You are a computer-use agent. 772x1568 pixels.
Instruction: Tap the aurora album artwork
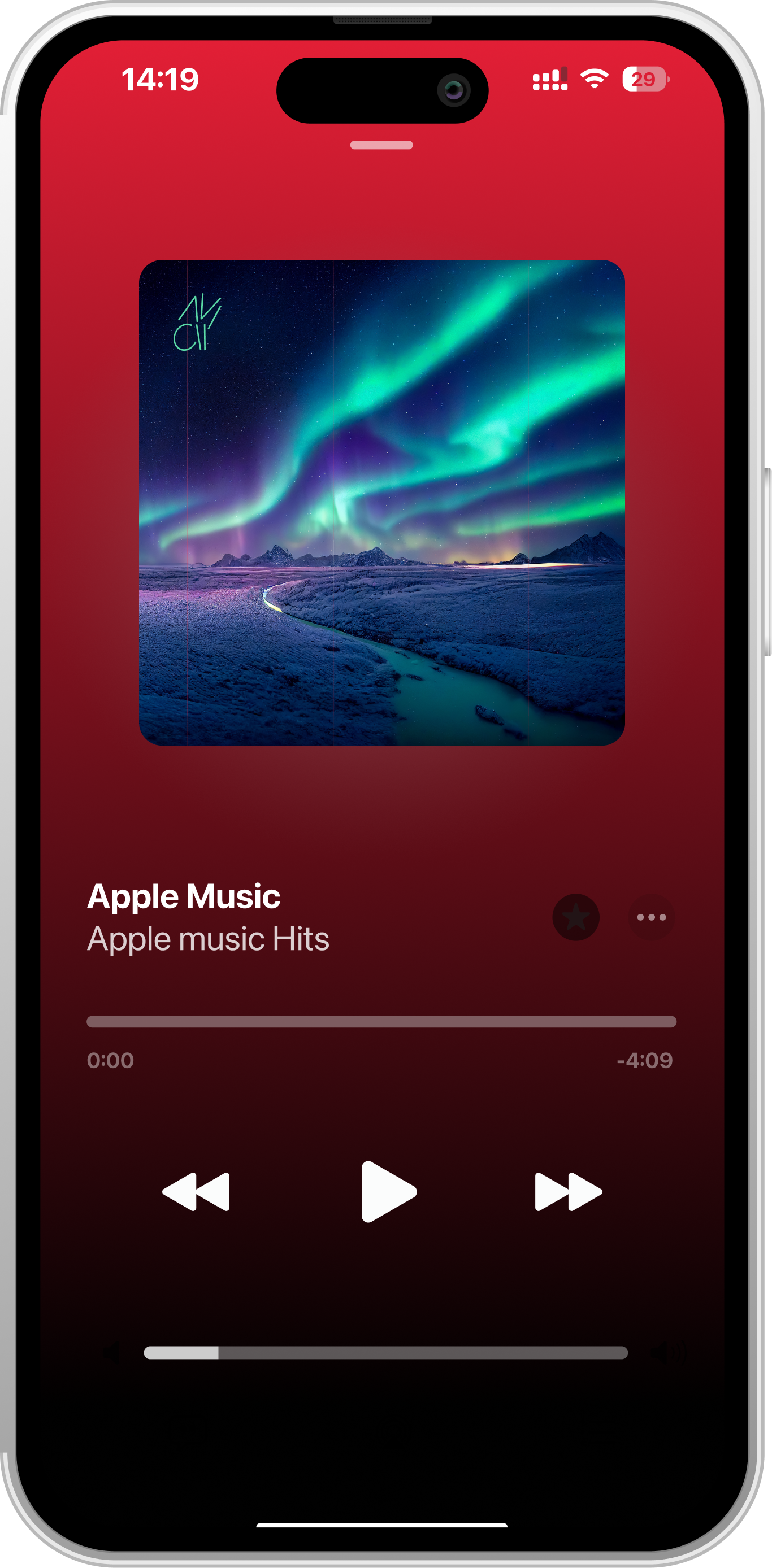(381, 502)
